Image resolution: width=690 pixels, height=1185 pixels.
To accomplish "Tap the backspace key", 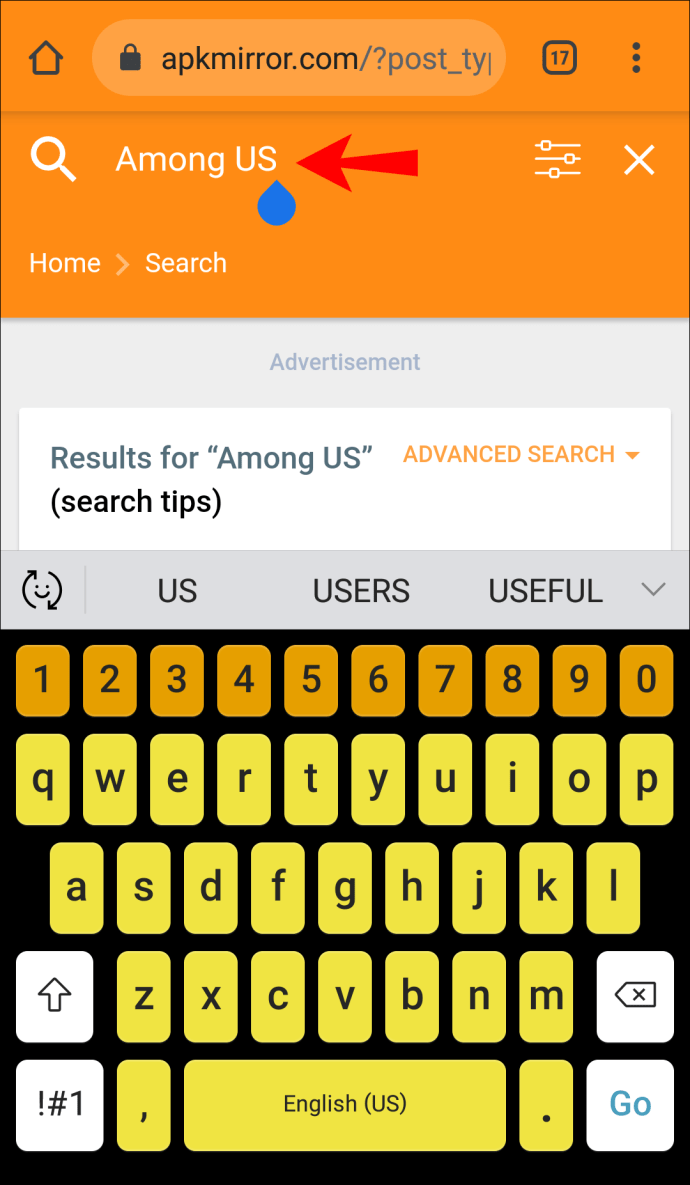I will point(635,995).
